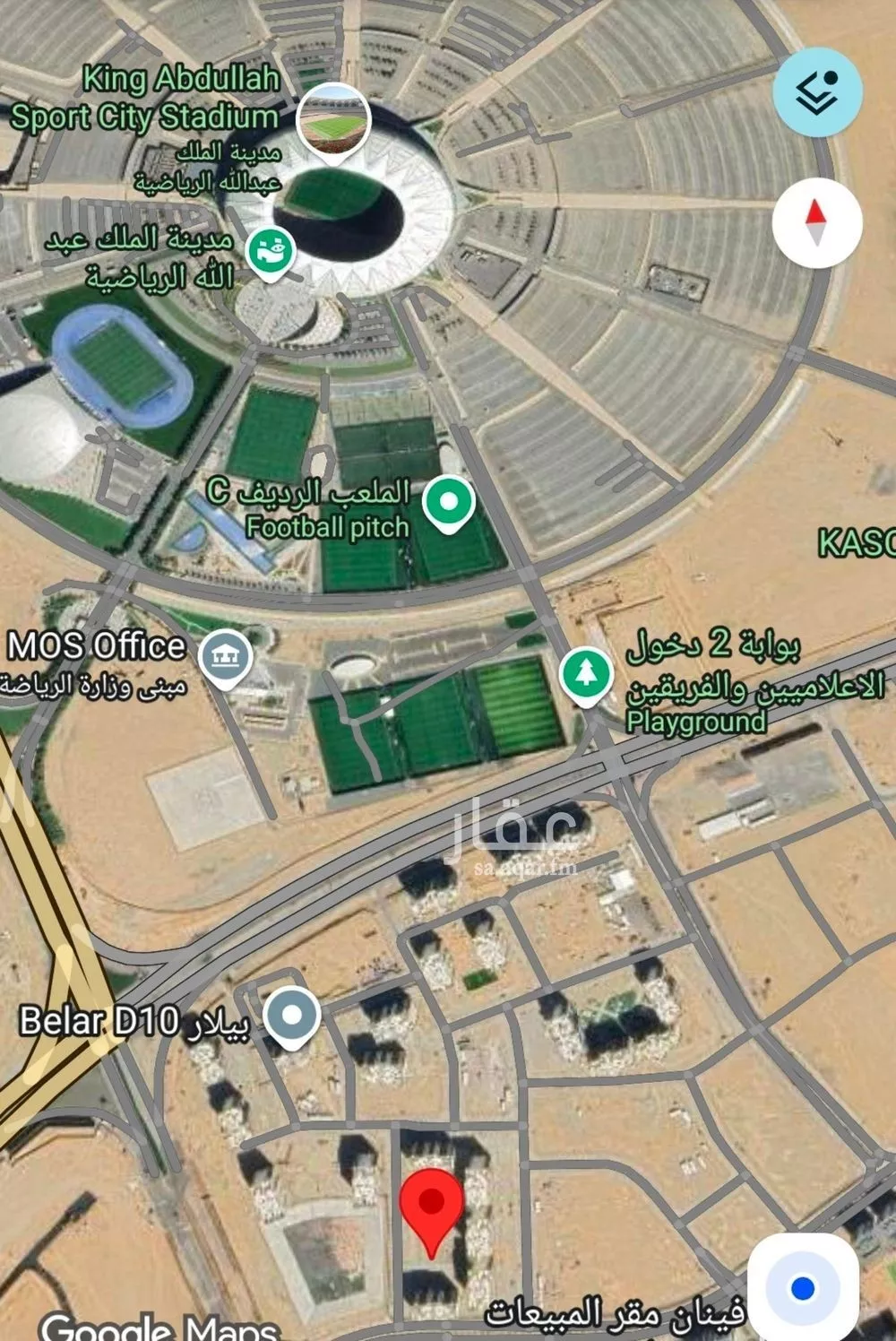Image resolution: width=896 pixels, height=1341 pixels.
Task: Open the MOS Office place marker
Action: [225, 659]
